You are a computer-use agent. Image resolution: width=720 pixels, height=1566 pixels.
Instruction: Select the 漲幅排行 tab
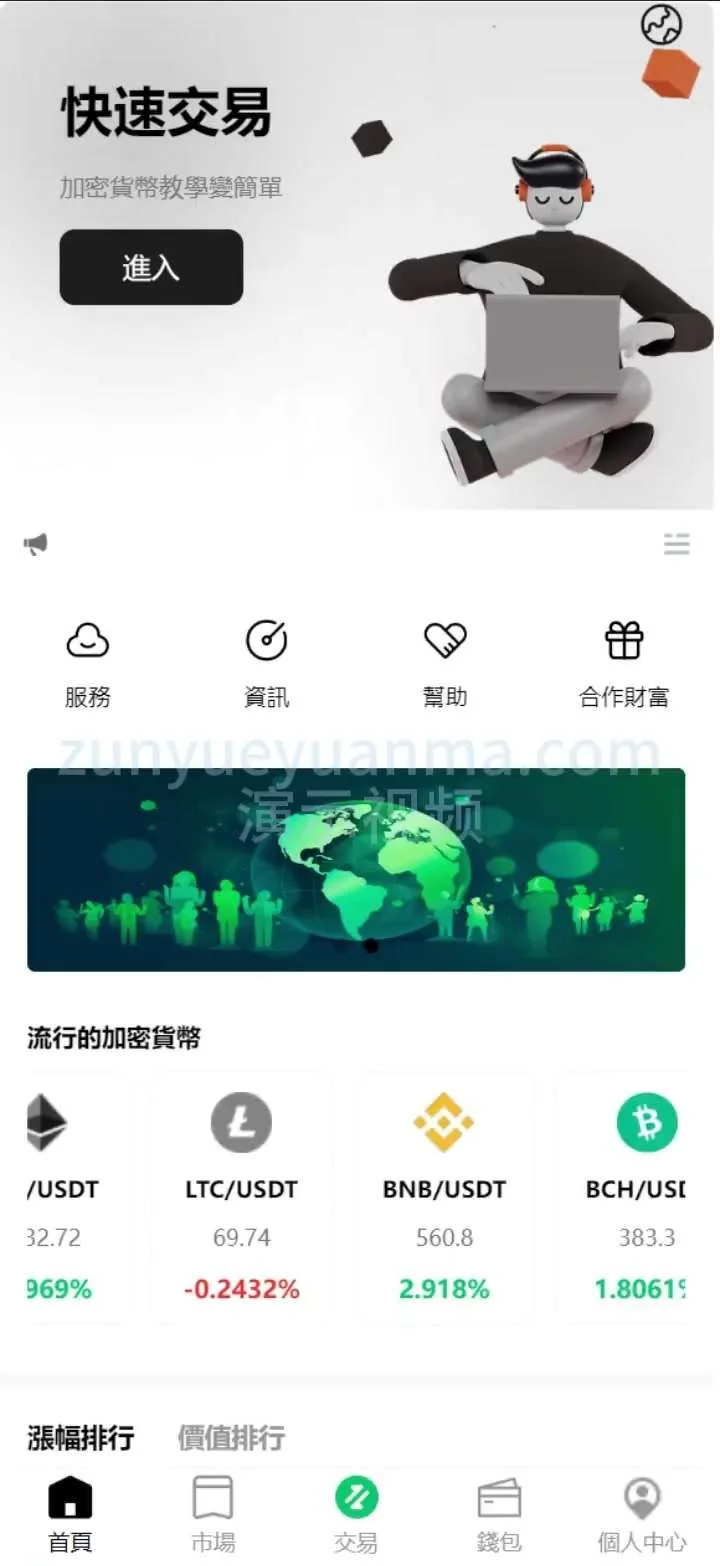[x=81, y=1438]
